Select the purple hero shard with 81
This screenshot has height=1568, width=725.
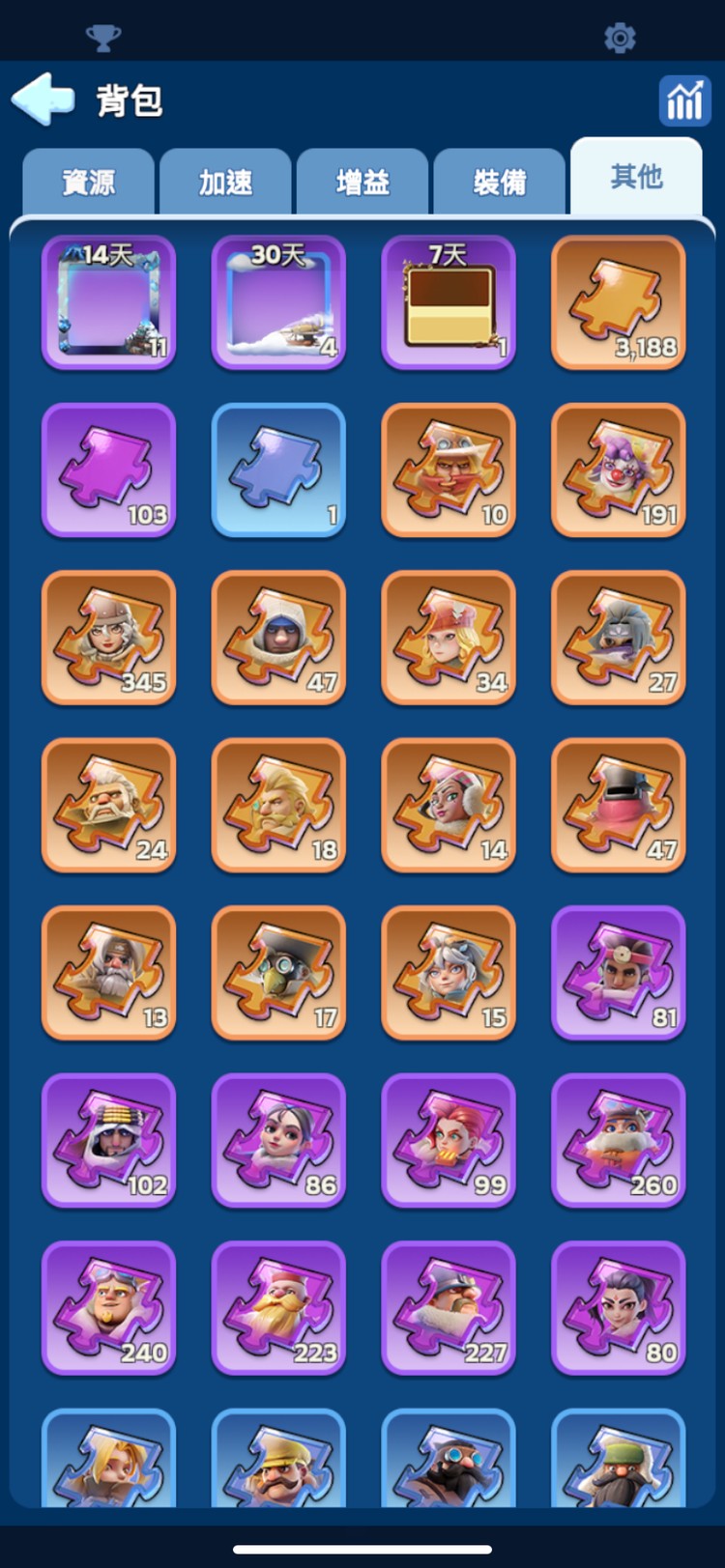pyautogui.click(x=619, y=973)
